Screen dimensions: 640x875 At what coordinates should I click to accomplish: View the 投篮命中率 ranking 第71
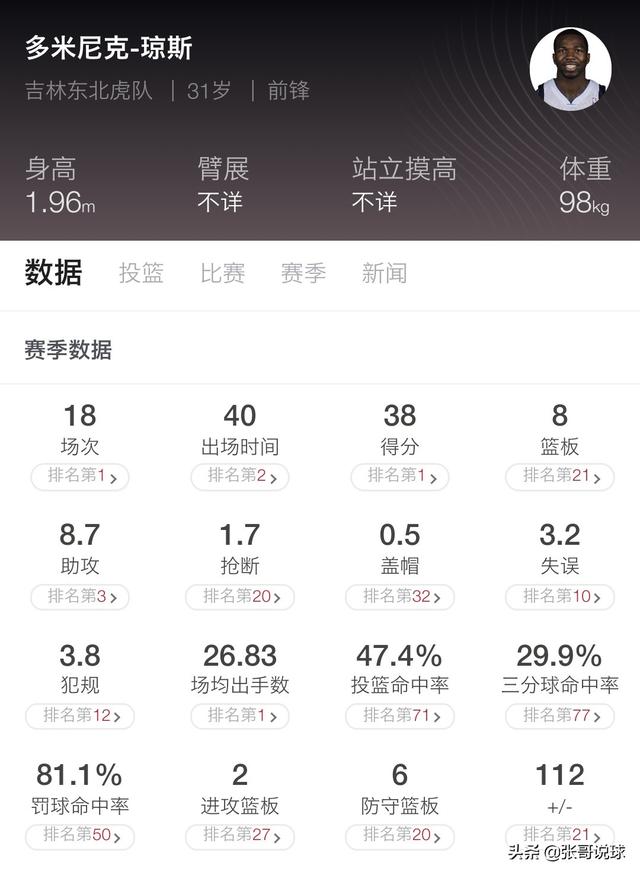(400, 716)
